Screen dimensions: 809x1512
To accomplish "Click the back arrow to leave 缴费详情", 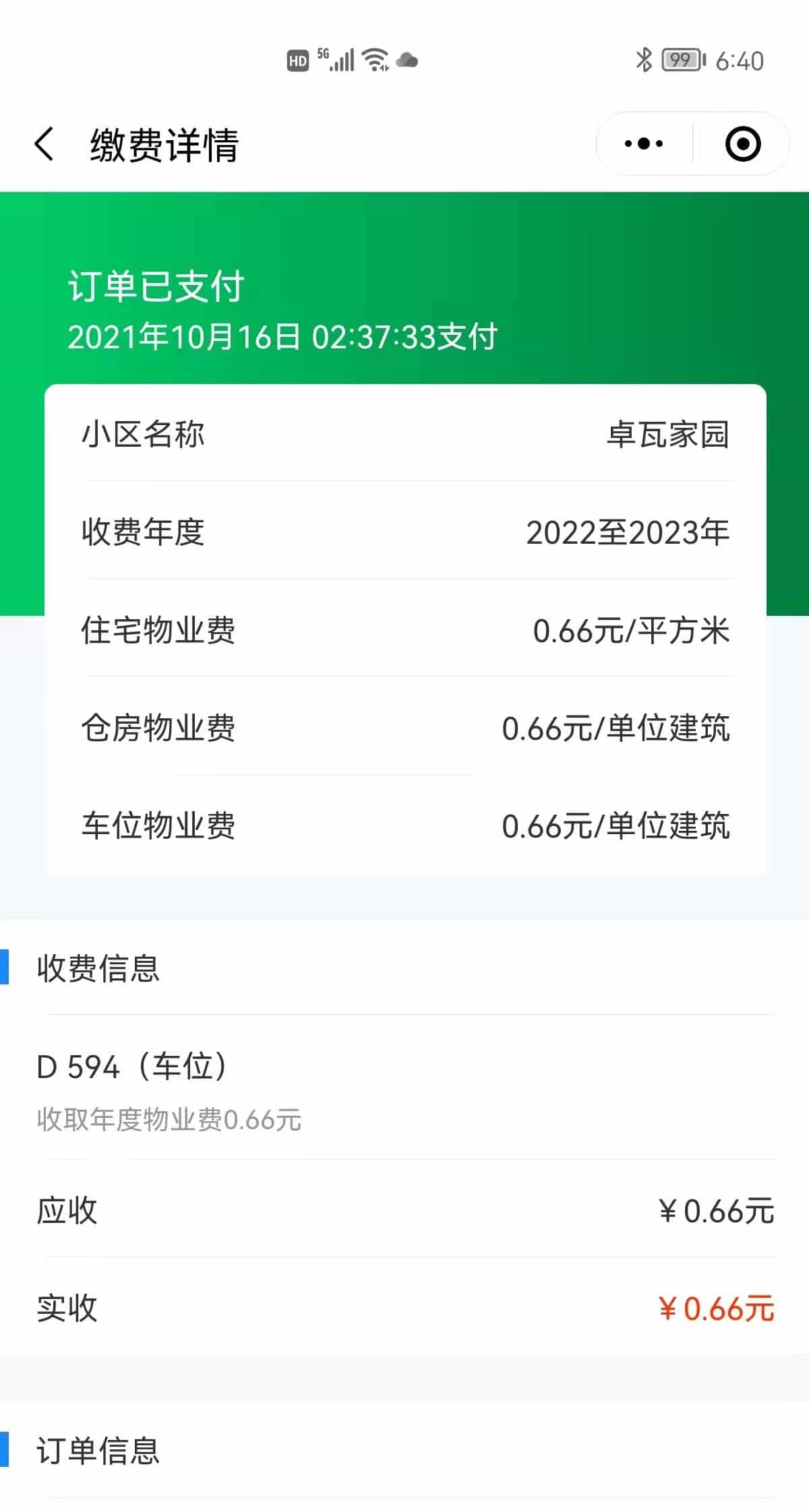I will [43, 144].
